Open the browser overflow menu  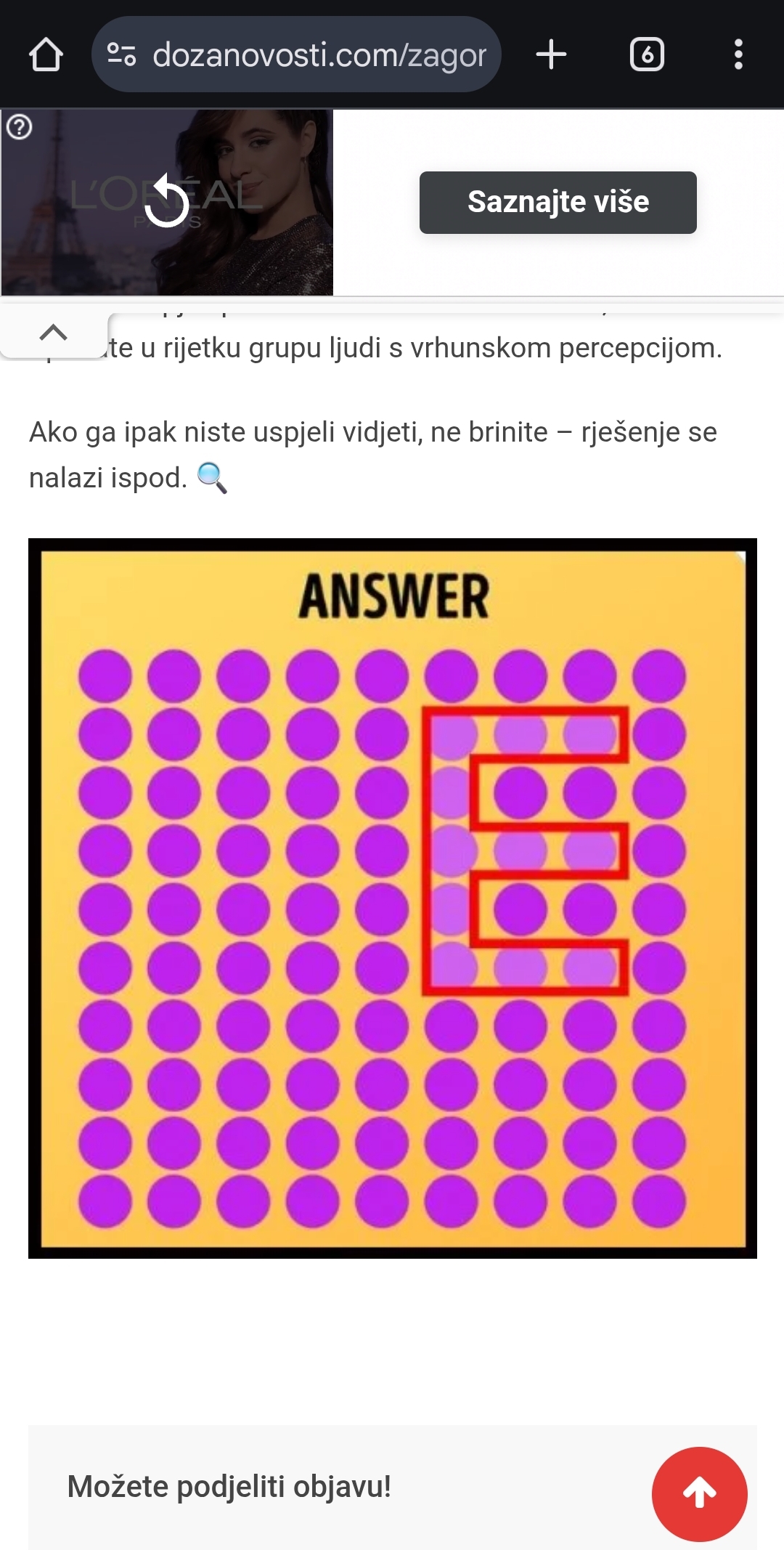click(738, 54)
